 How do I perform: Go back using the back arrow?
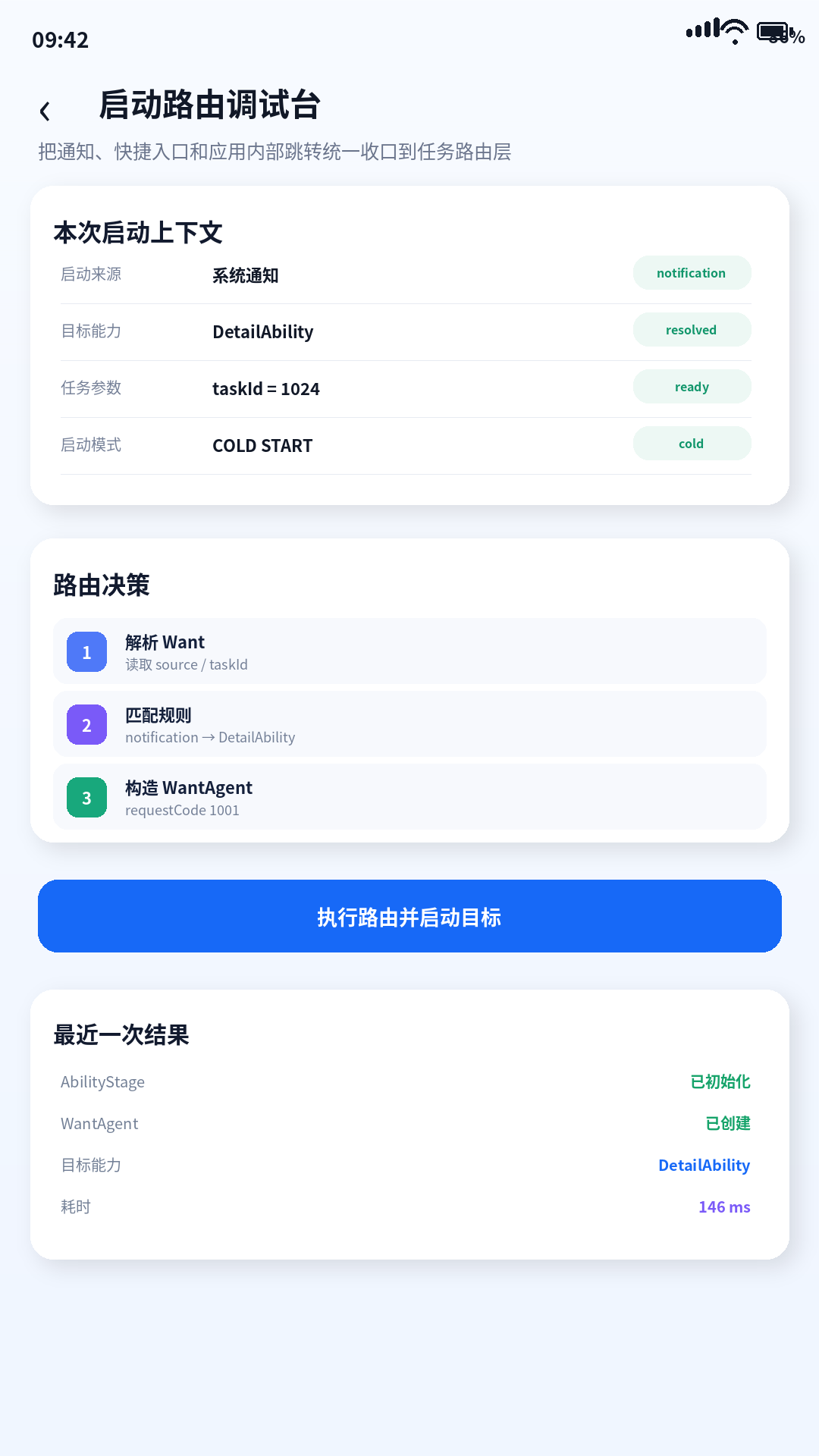pos(45,111)
